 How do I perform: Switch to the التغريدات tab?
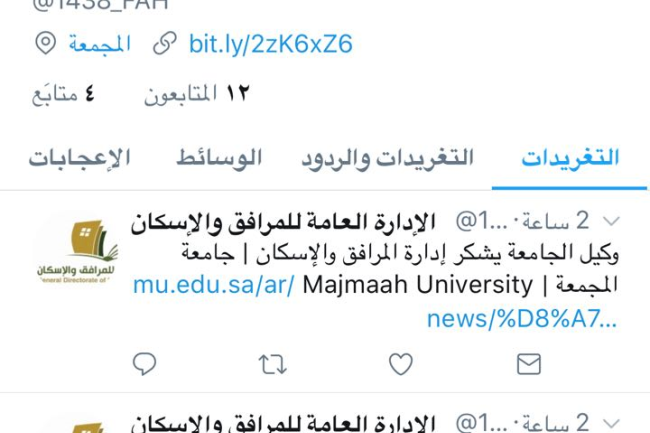pyautogui.click(x=570, y=158)
